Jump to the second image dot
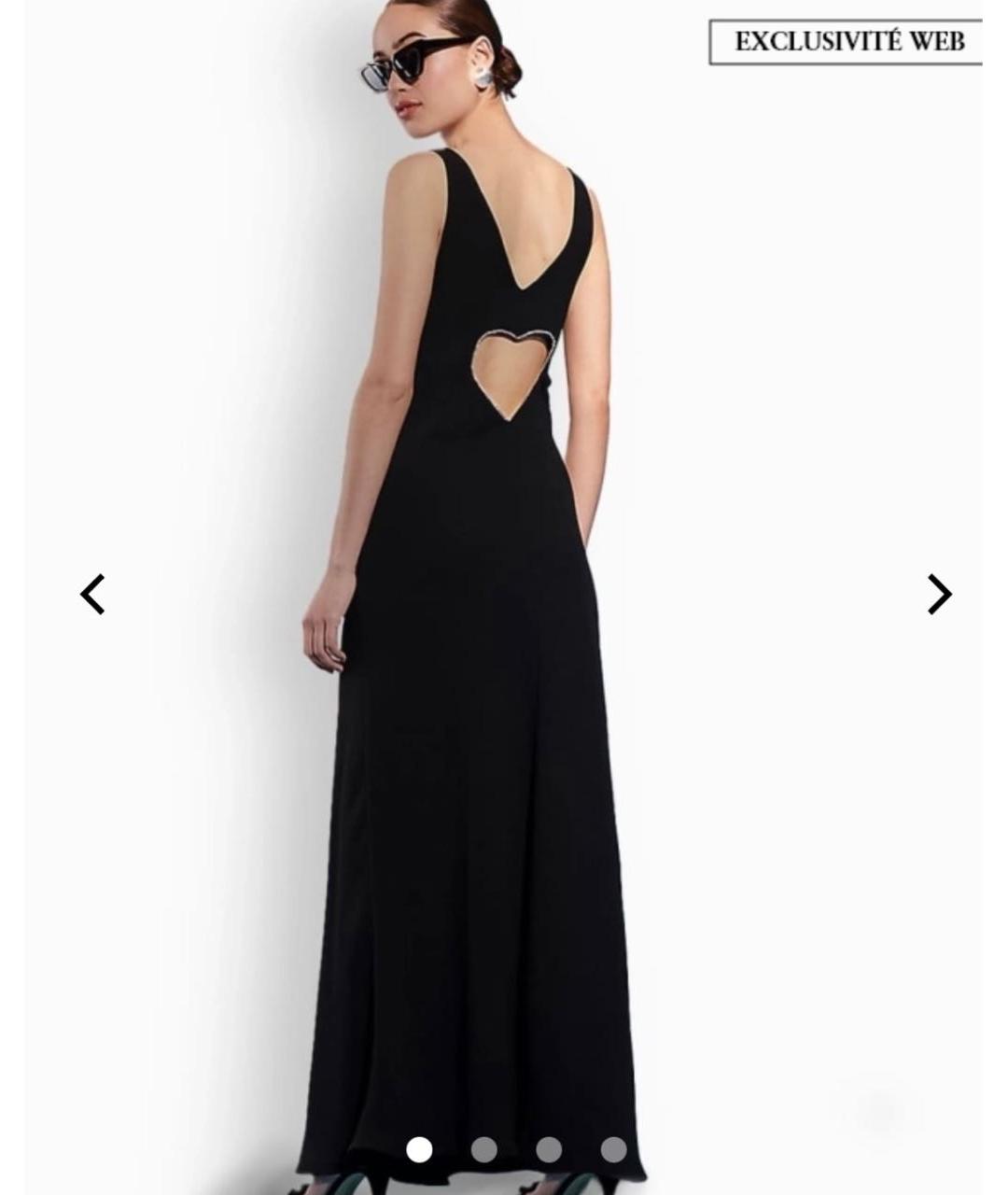 click(483, 1149)
